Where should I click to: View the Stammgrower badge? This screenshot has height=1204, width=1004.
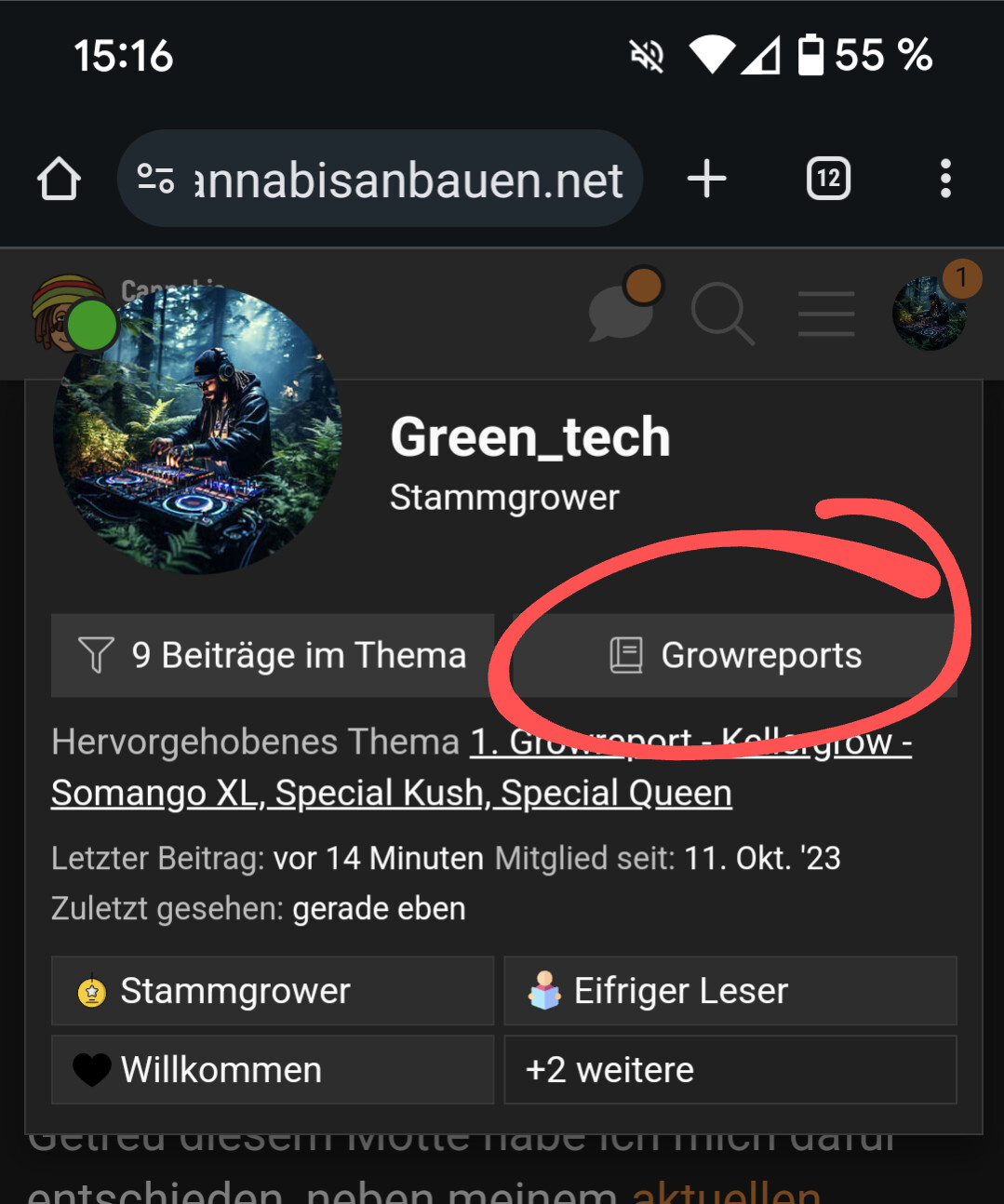pyautogui.click(x=273, y=991)
